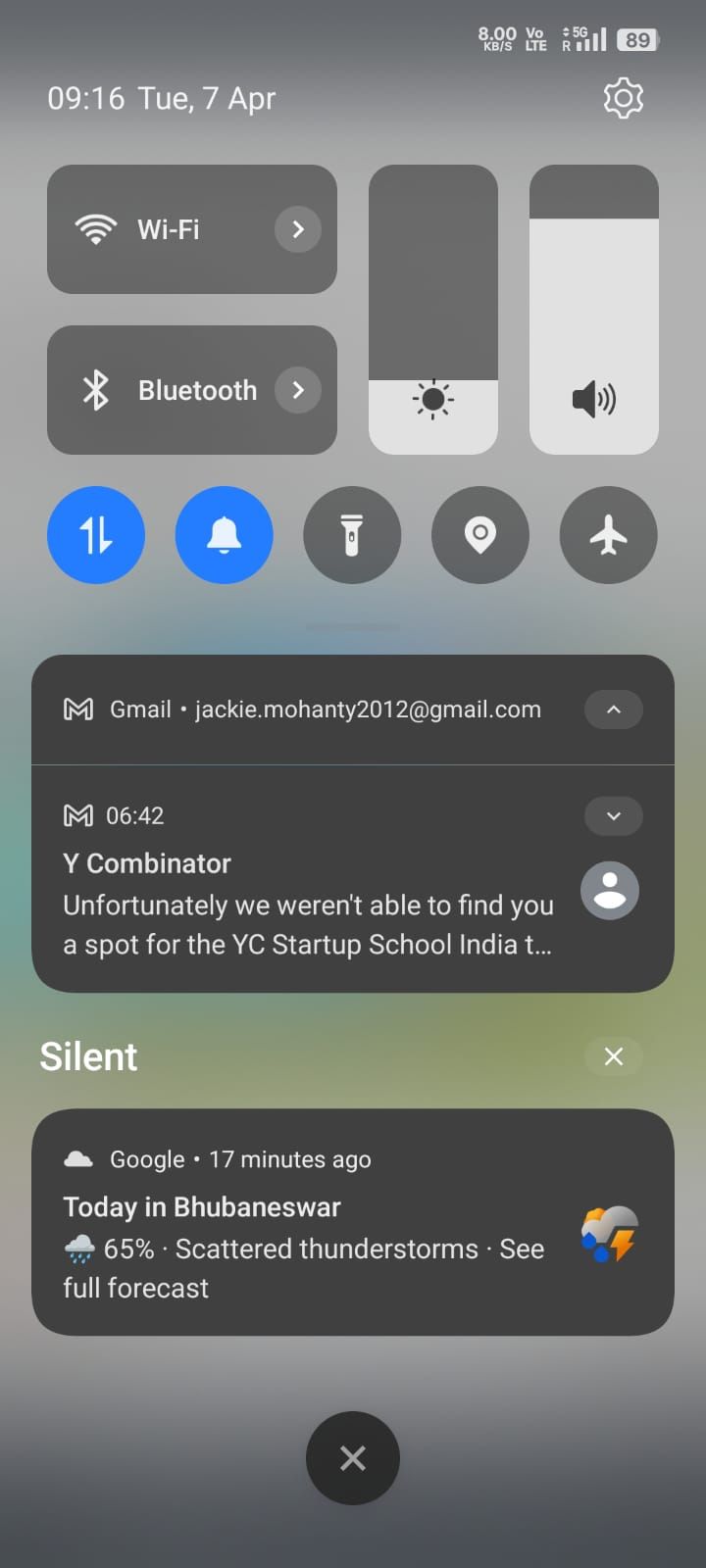Set brightness on the sun slider
This screenshot has width=706, height=1568.
pos(433,310)
